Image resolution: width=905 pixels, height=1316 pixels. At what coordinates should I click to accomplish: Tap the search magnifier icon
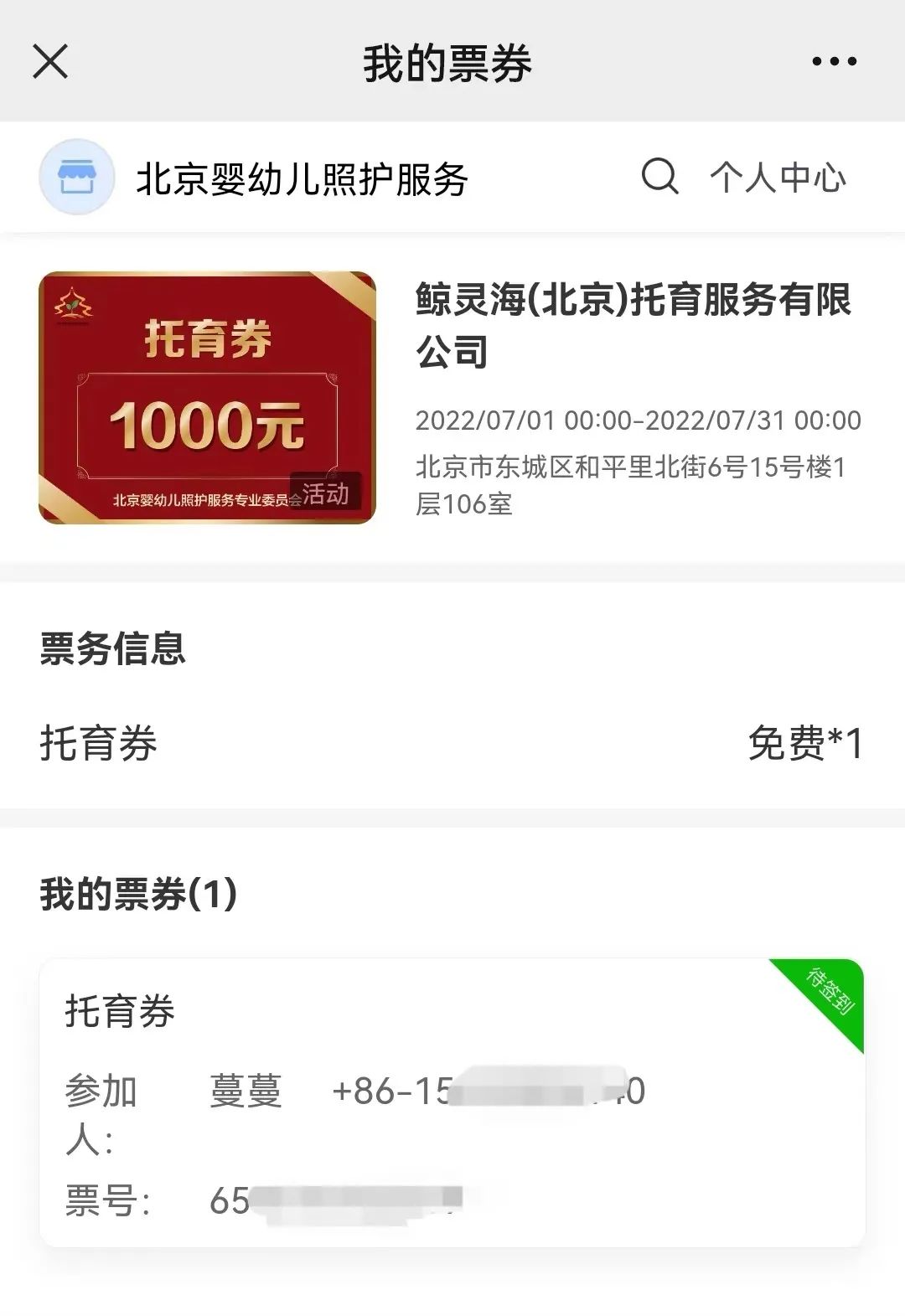(x=659, y=177)
